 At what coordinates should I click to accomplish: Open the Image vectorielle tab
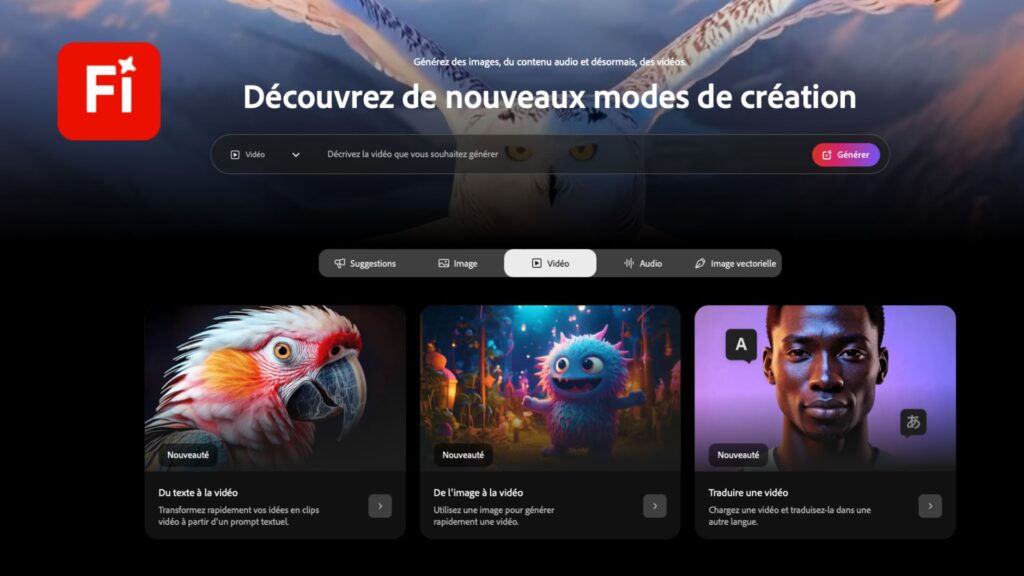tap(735, 263)
